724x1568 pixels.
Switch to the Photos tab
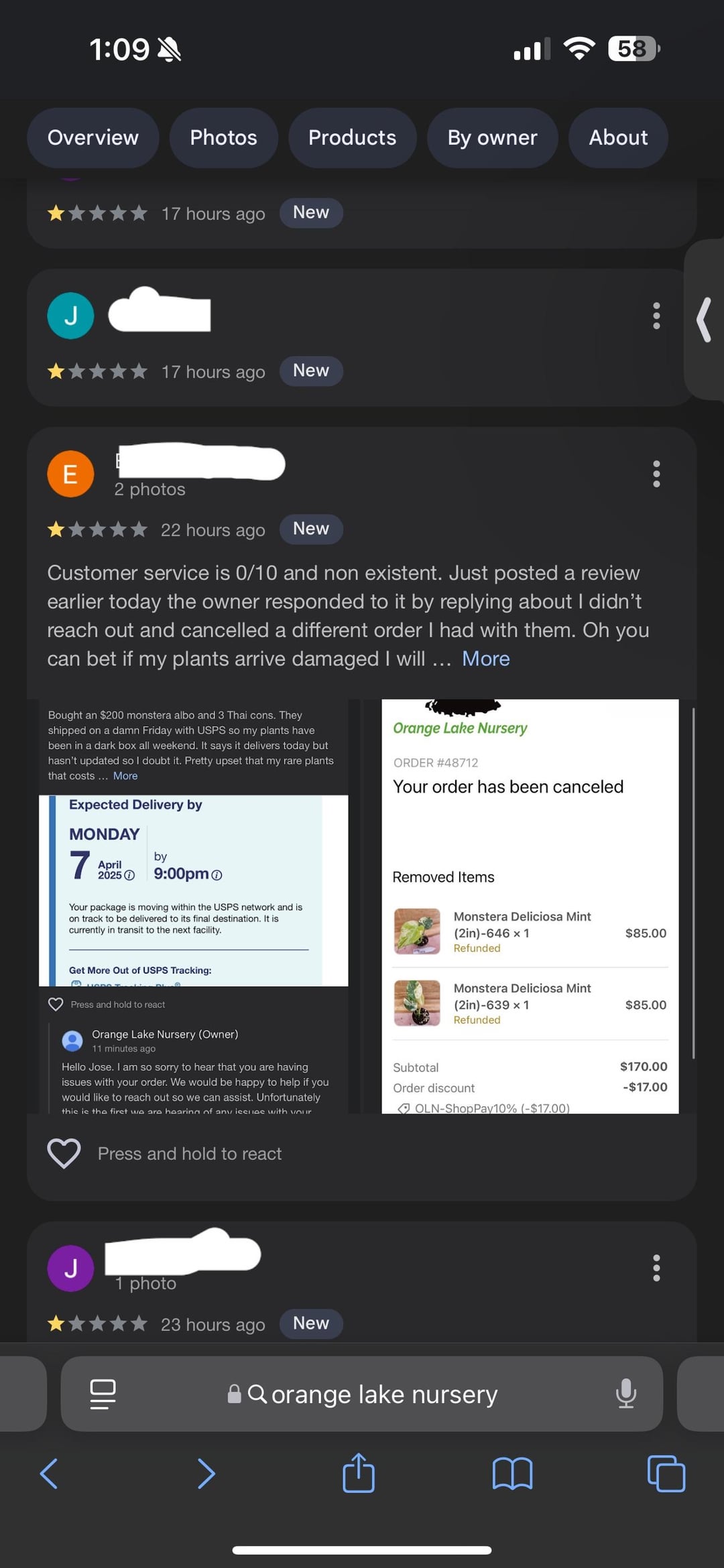click(223, 138)
